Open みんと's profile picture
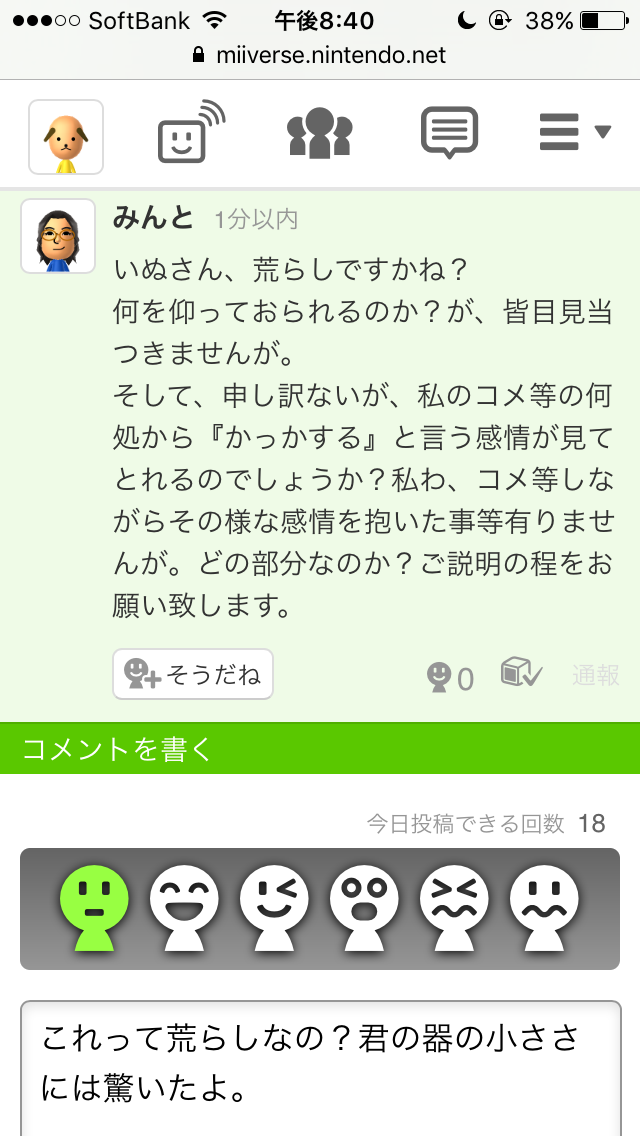 click(x=58, y=236)
